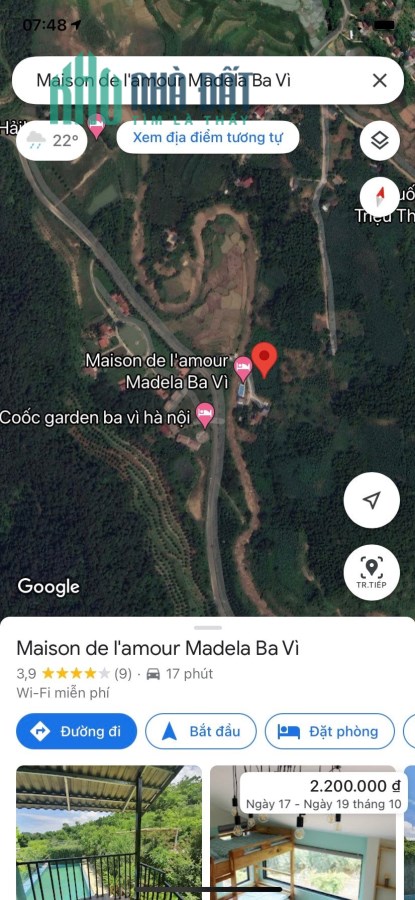415x900 pixels.
Task: Open Live View TR.TIẾP button
Action: click(x=371, y=572)
